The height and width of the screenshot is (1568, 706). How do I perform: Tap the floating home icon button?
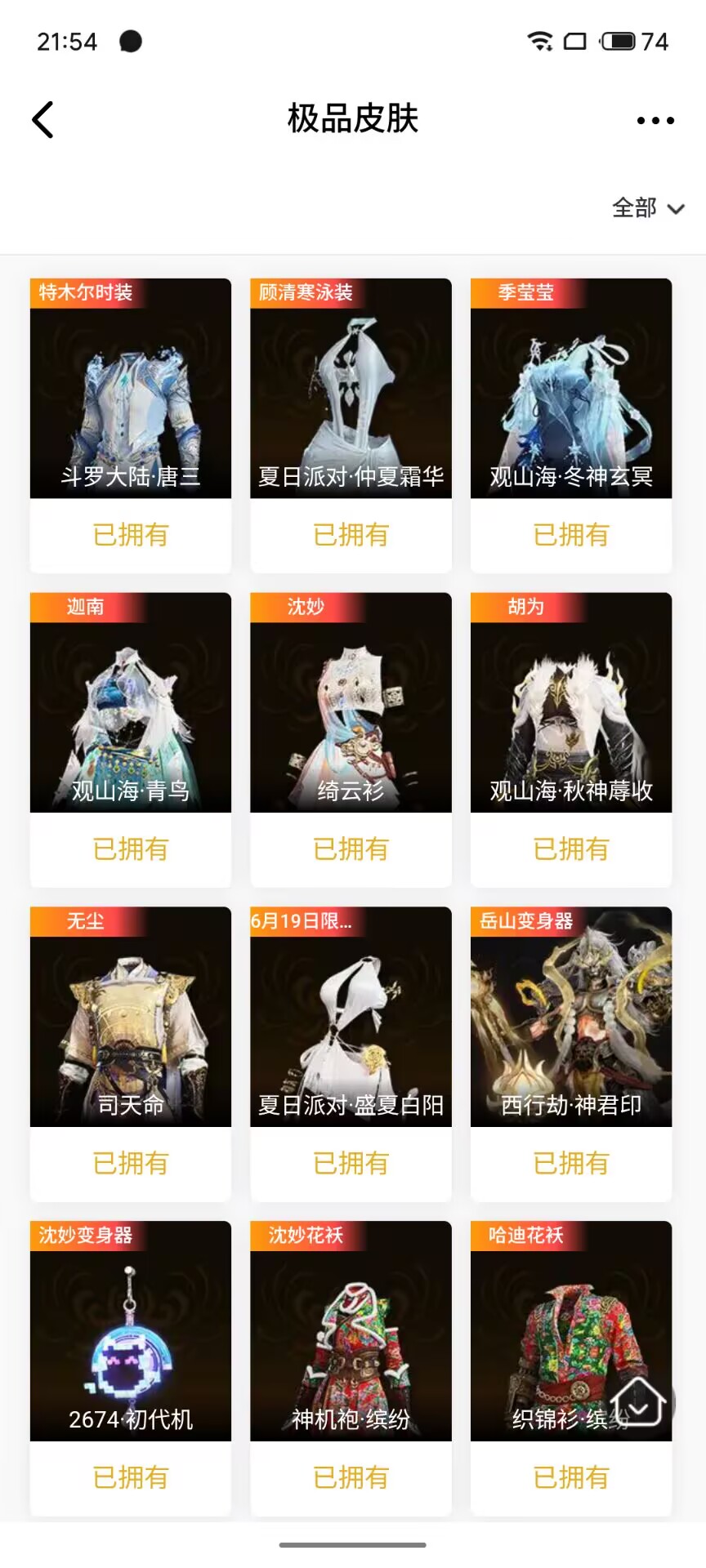coord(639,1401)
